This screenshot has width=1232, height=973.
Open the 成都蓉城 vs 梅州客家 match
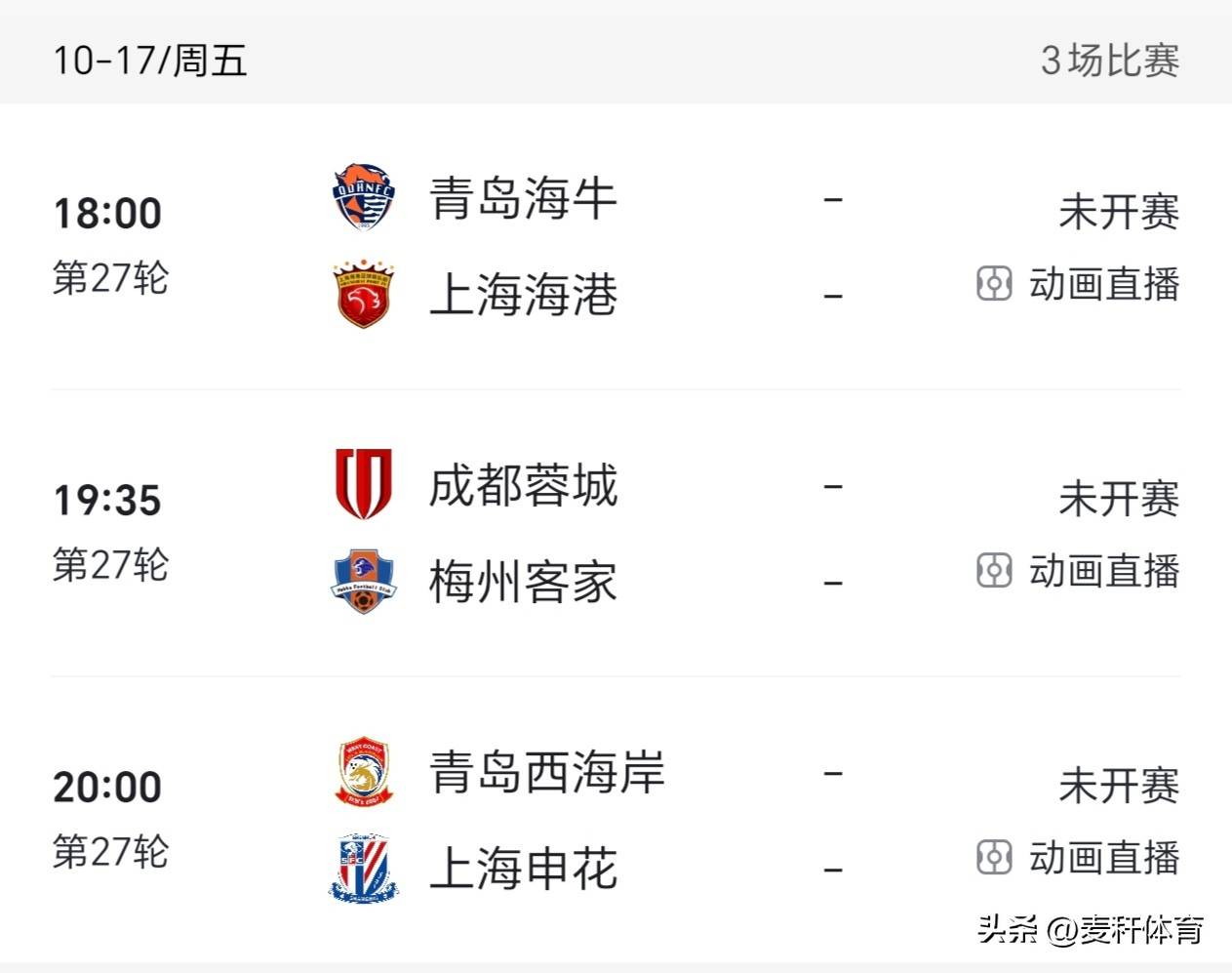(523, 533)
